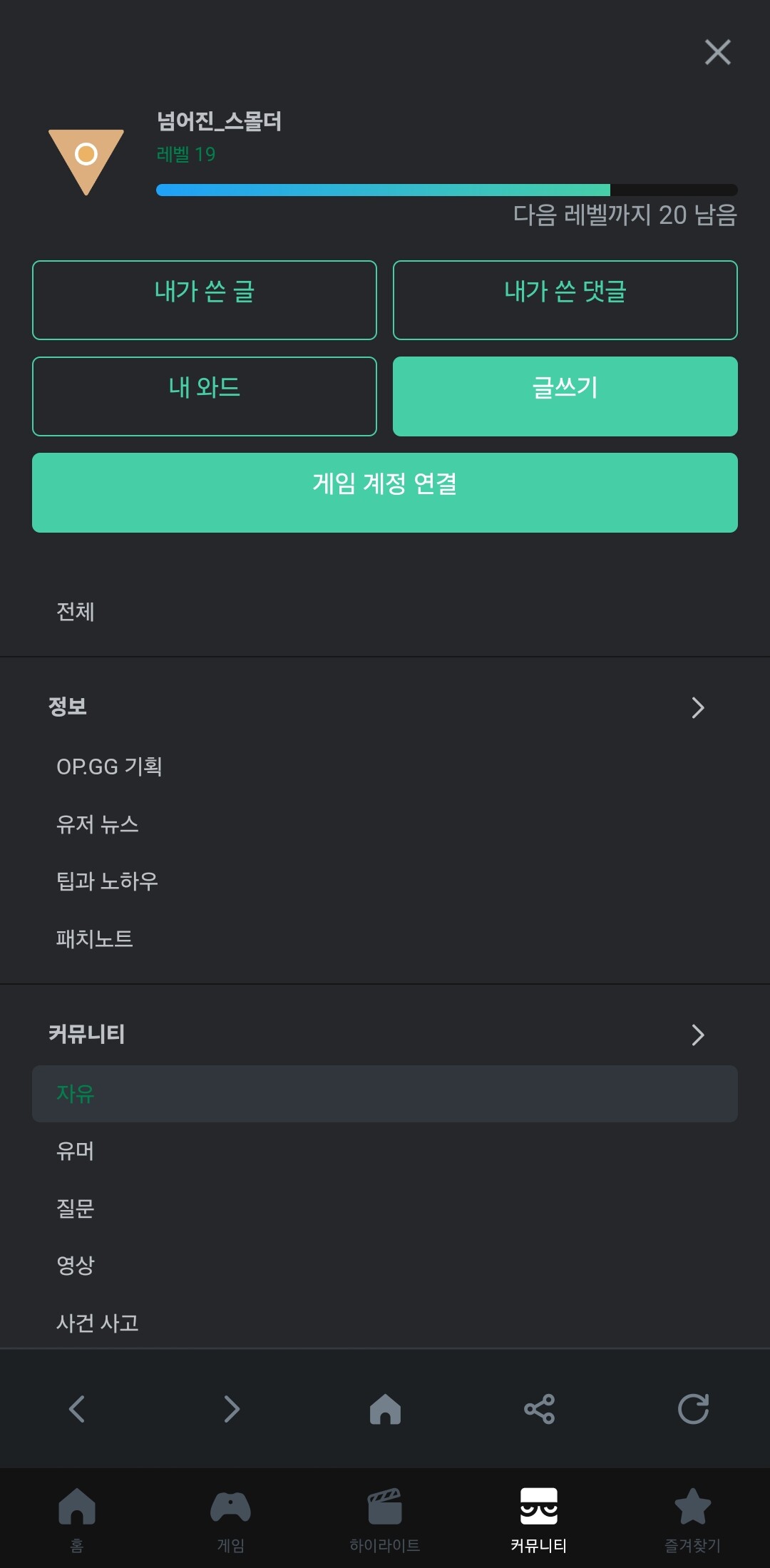
Task: Tap 글쓰기 to write a post
Action: pos(565,396)
